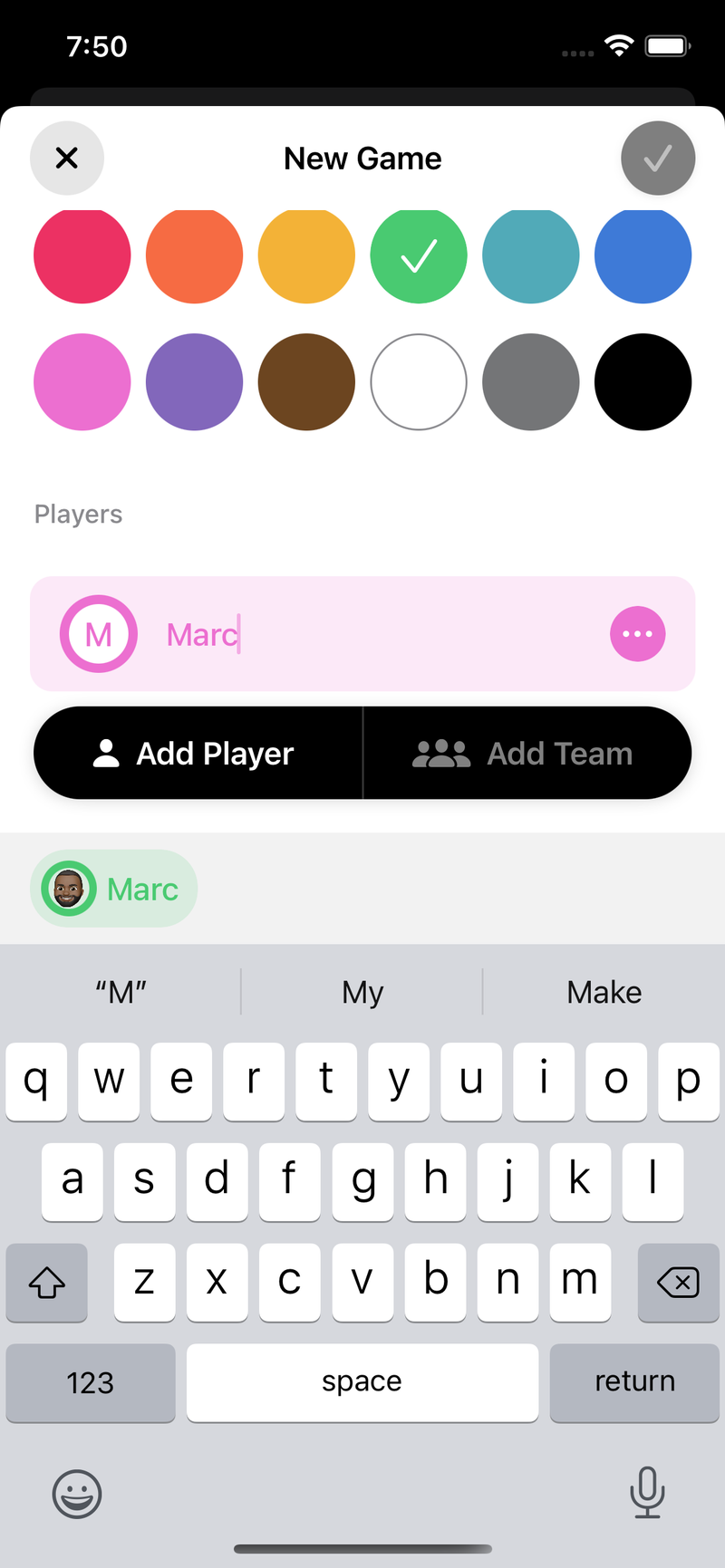Select the white player color
725x1568 pixels.
coord(419,381)
